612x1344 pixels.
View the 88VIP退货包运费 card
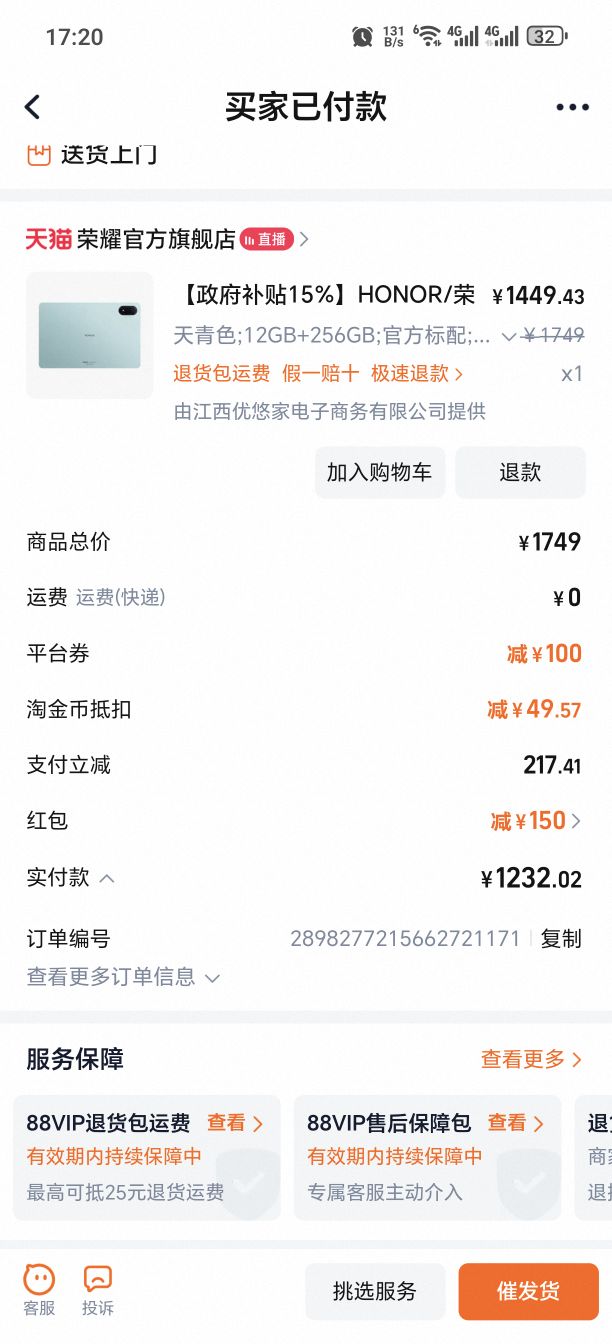tap(146, 1157)
